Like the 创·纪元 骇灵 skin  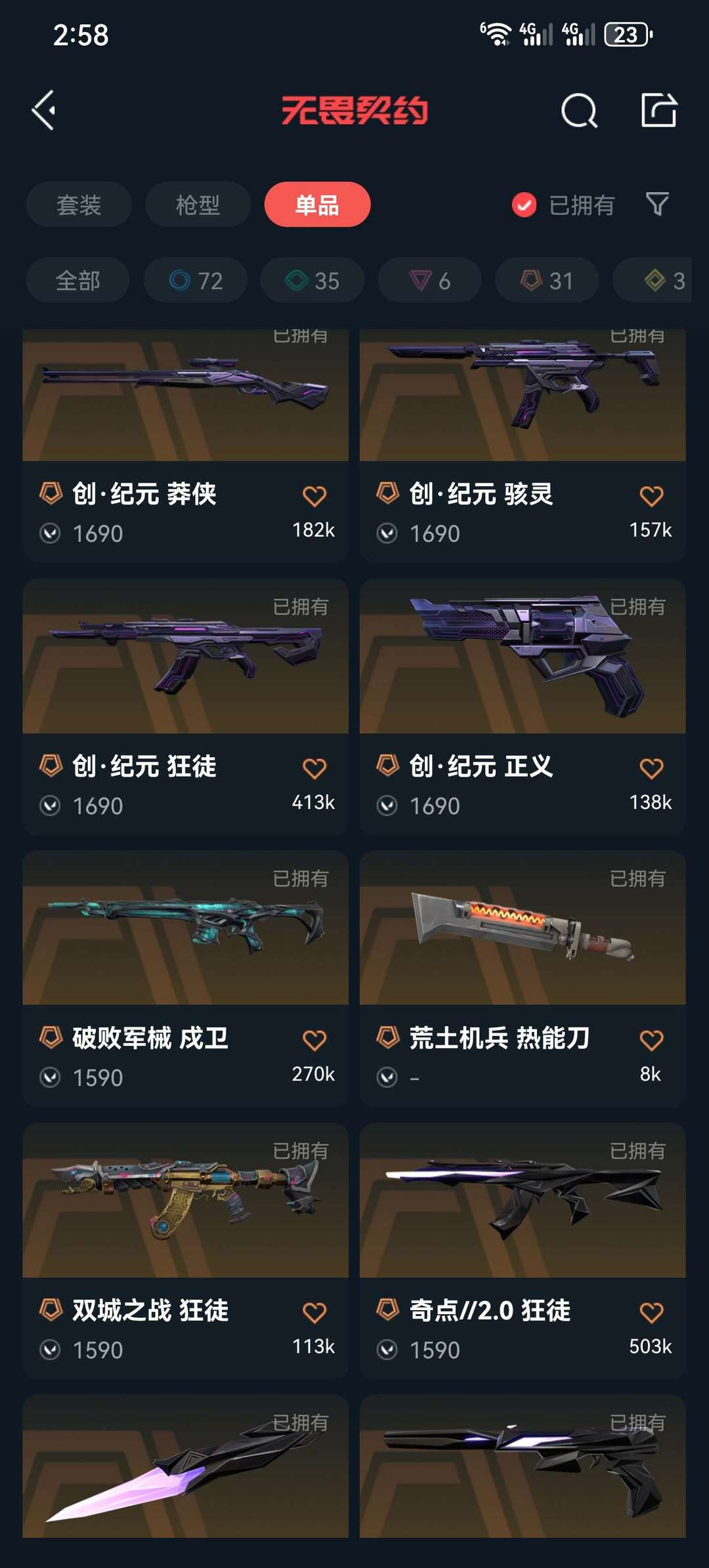coord(651,496)
